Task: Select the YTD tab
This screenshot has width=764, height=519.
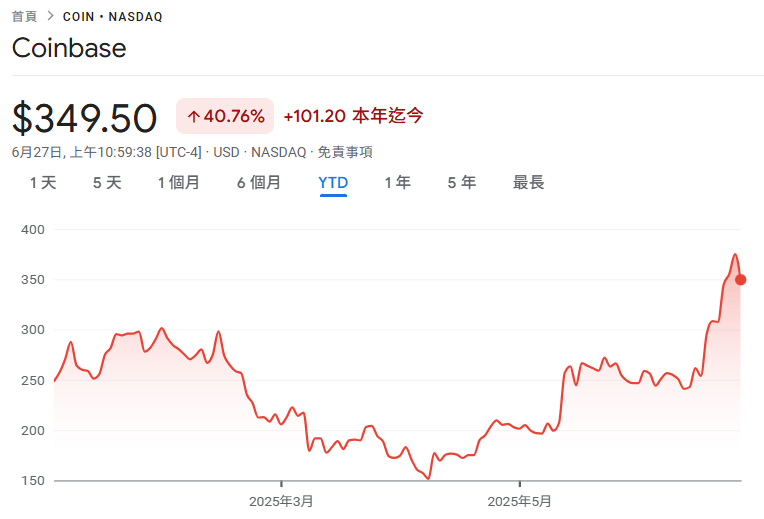Action: pyautogui.click(x=333, y=183)
